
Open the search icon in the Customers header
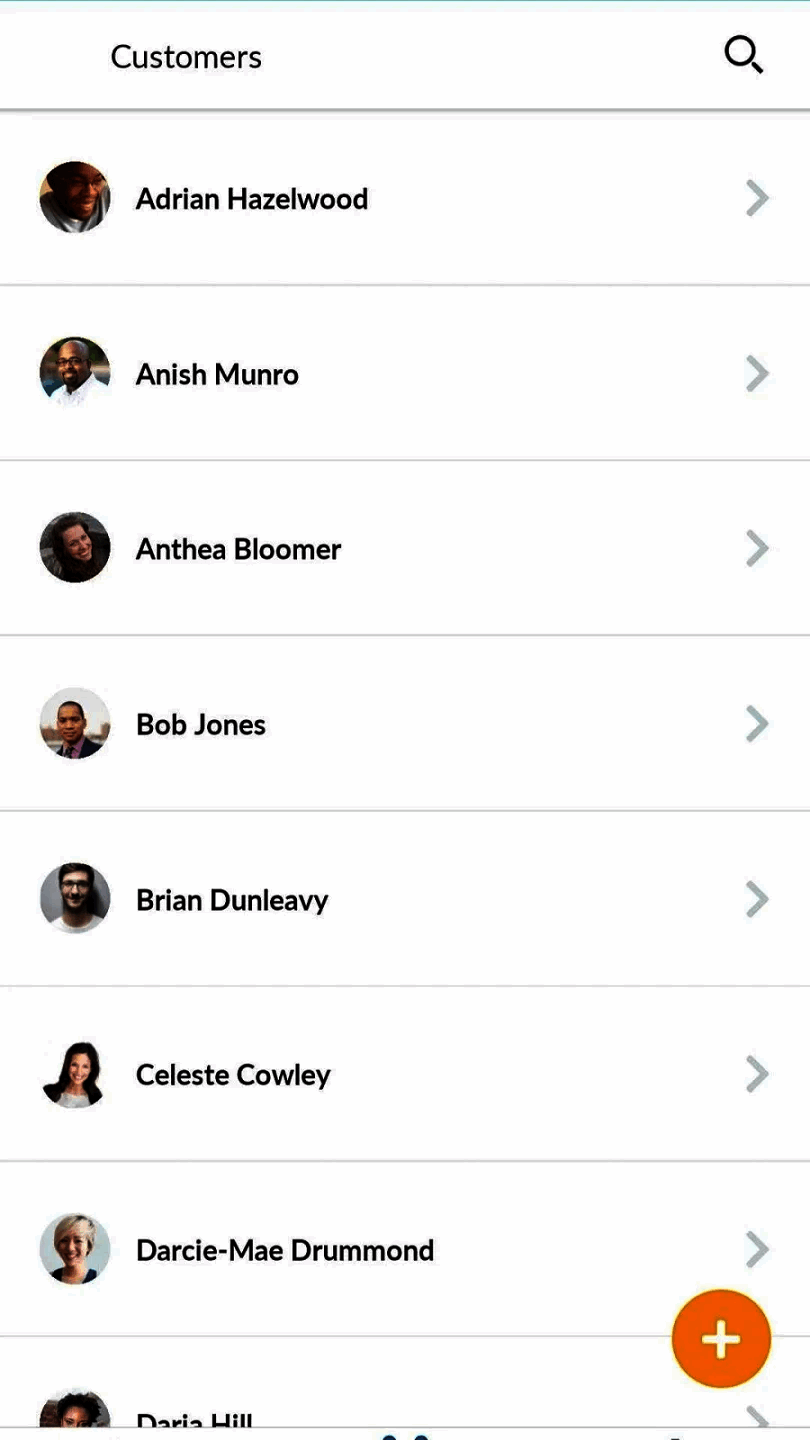(743, 55)
